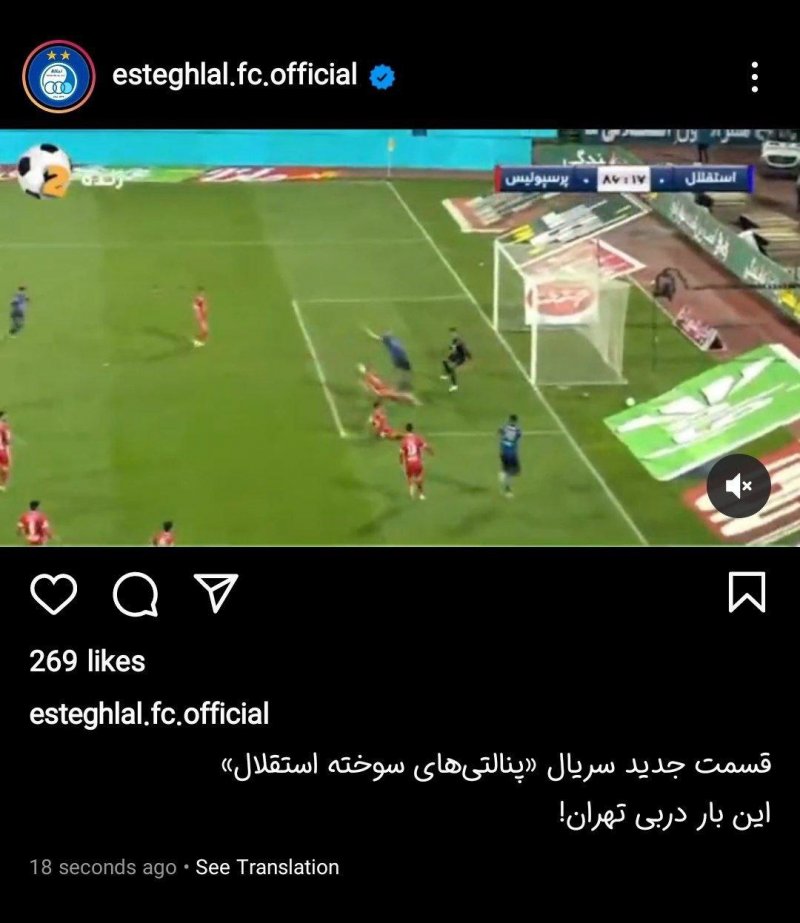This screenshot has width=800, height=923.
Task: Share this post via the paper plane
Action: tap(216, 592)
